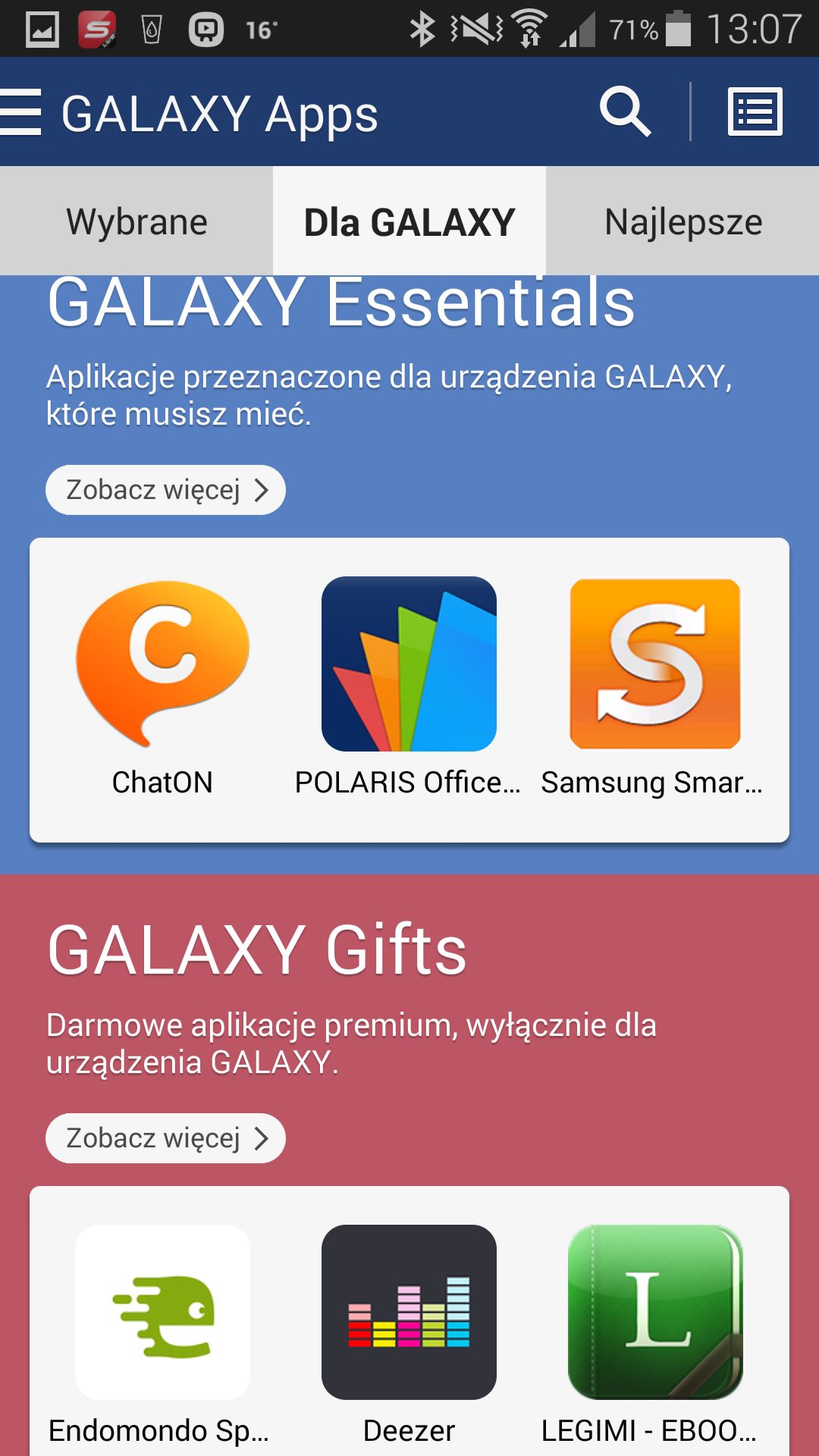Viewport: 819px width, 1456px height.
Task: Open the LEGIMI ebook app
Action: (654, 1336)
